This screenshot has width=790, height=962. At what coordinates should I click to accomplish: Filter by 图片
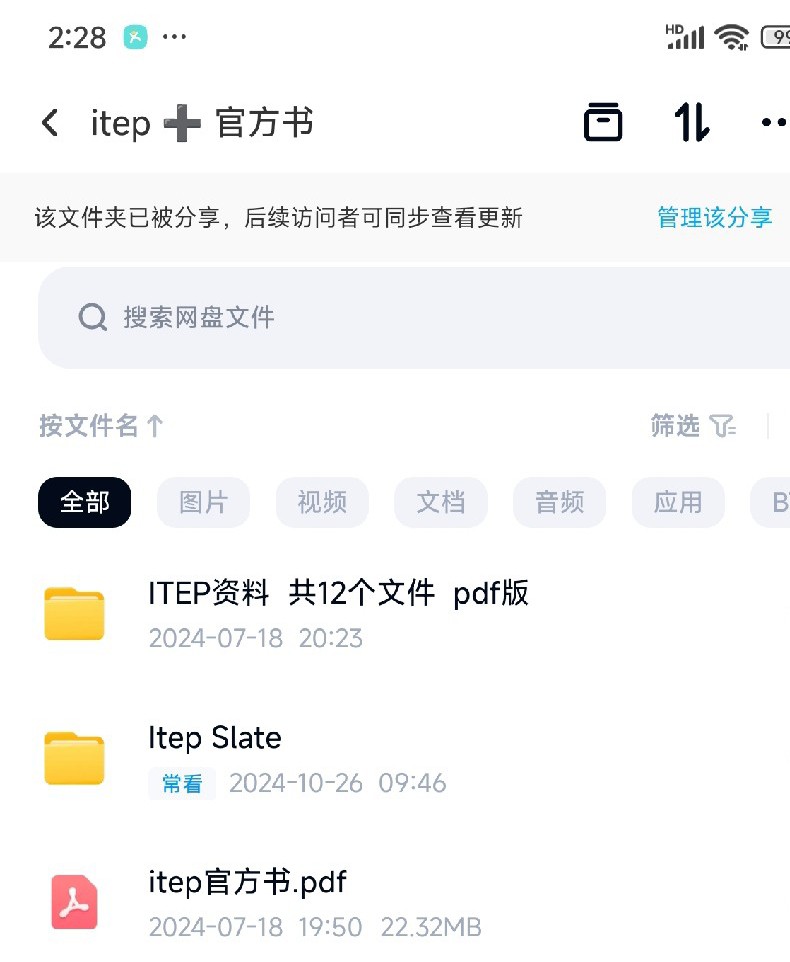[x=203, y=502]
